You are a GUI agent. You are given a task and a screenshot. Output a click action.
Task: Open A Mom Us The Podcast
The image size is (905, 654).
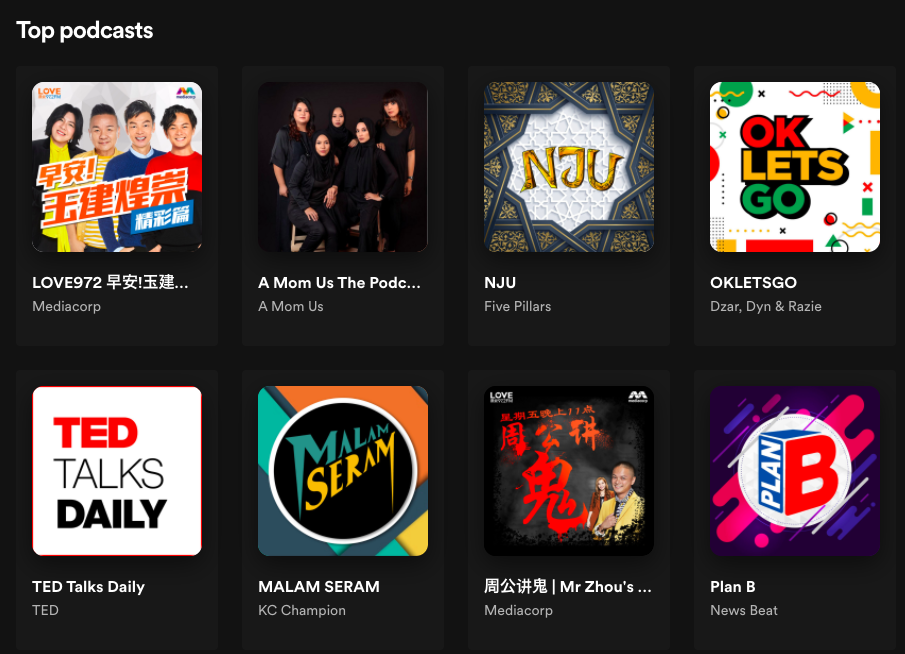coord(343,167)
